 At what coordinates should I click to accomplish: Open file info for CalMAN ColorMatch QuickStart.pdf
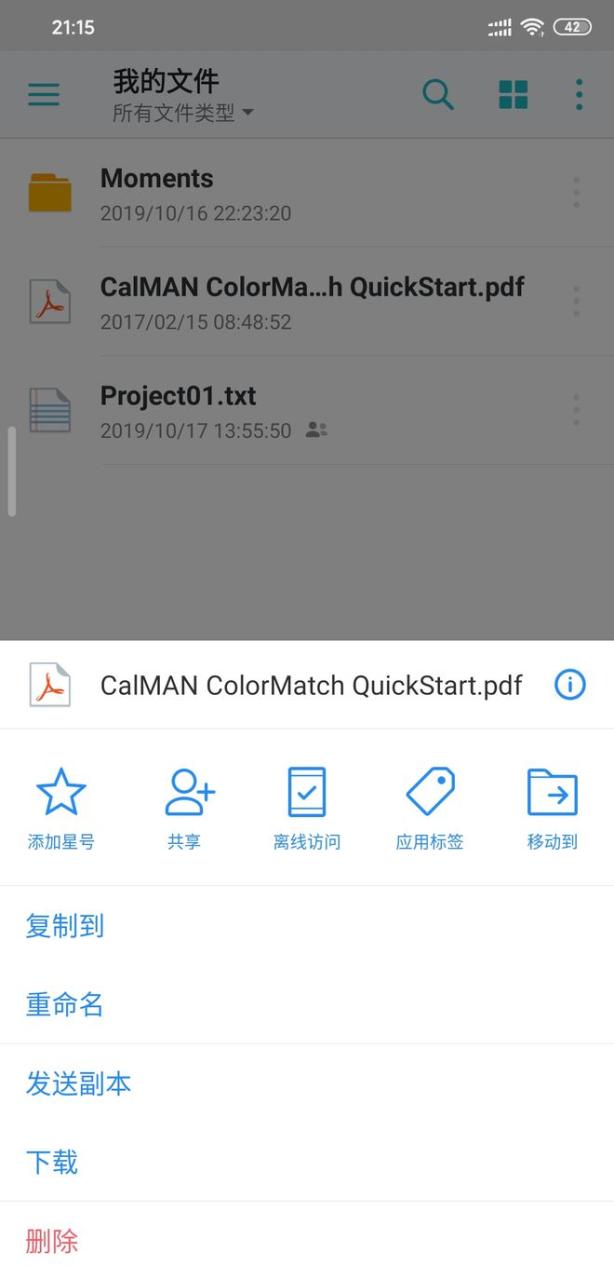click(x=570, y=685)
